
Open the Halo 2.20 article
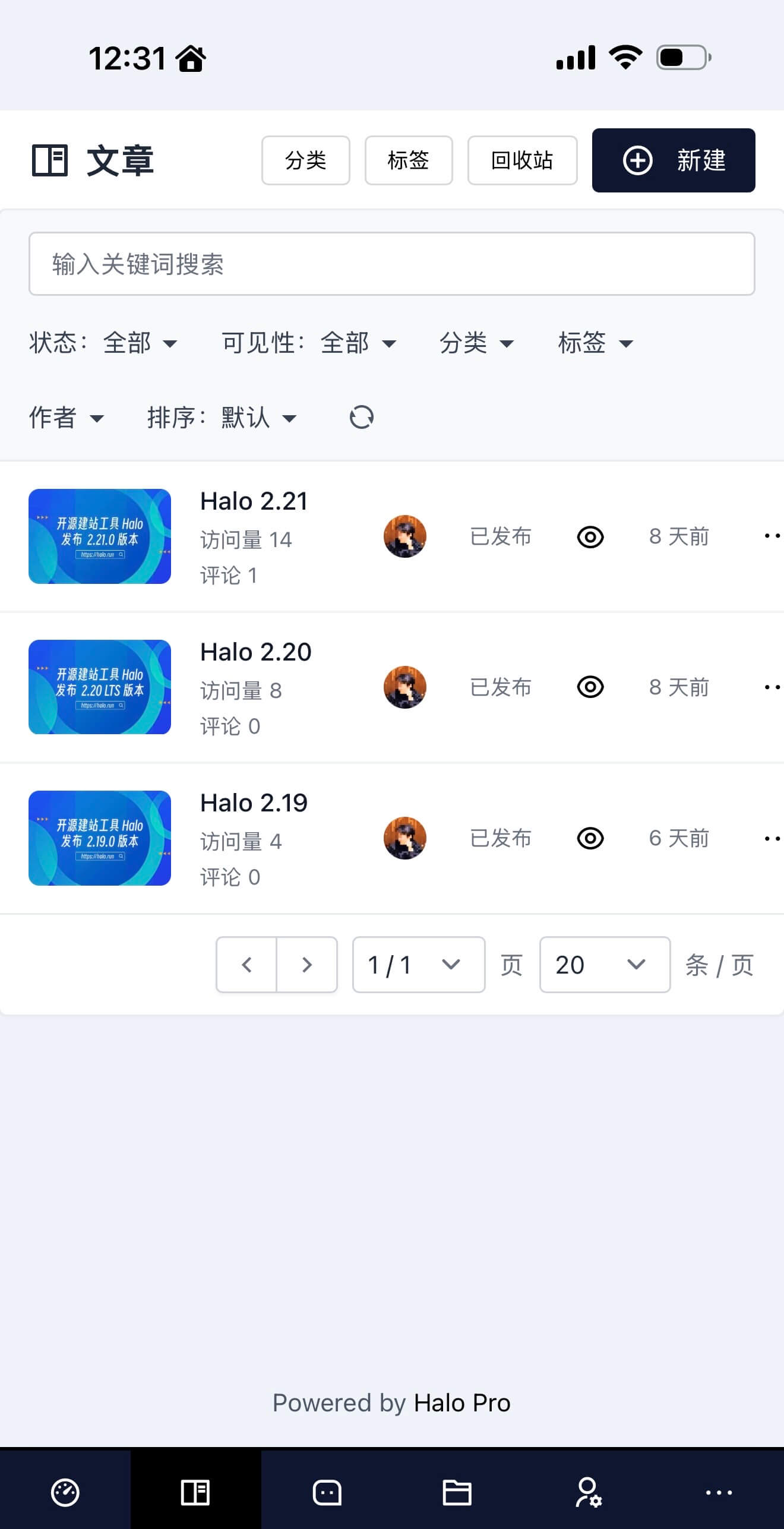point(255,652)
